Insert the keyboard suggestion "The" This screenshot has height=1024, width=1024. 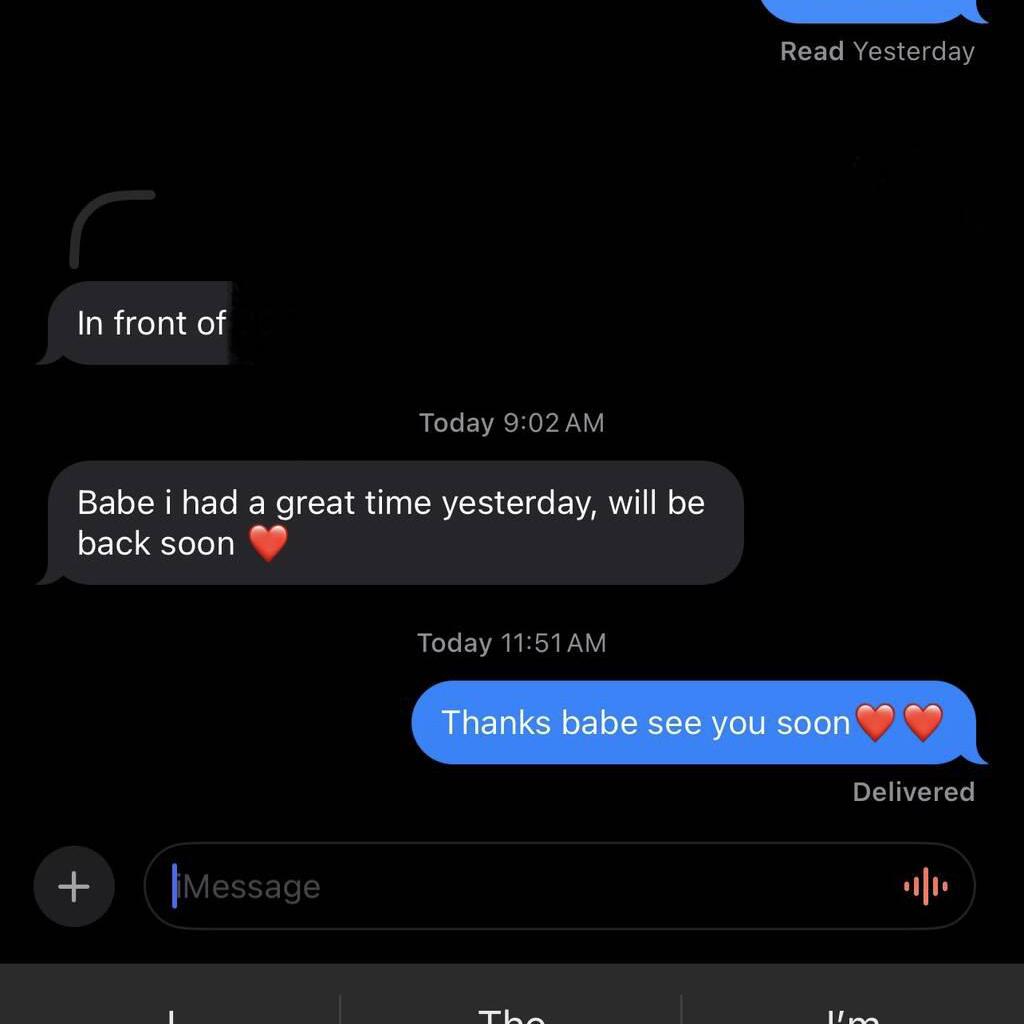(x=511, y=1012)
